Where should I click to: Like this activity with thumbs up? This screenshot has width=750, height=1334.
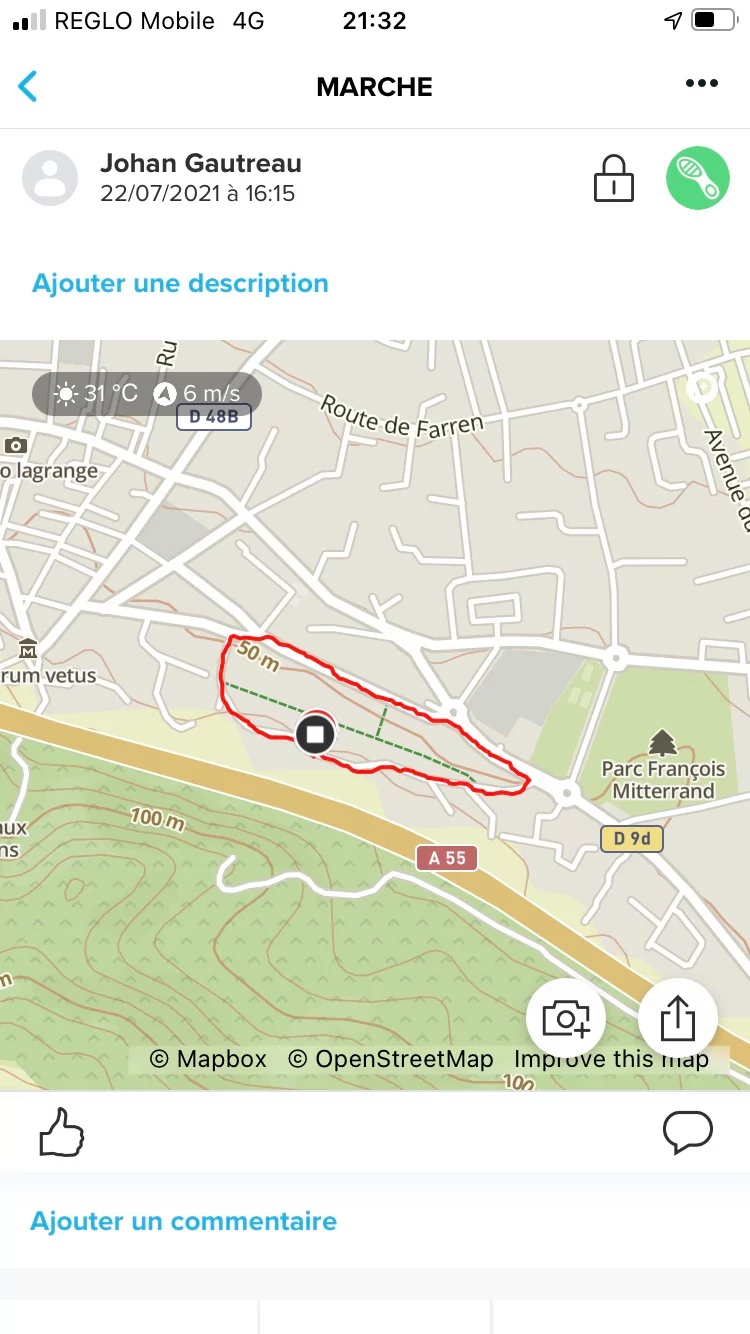click(x=61, y=1133)
